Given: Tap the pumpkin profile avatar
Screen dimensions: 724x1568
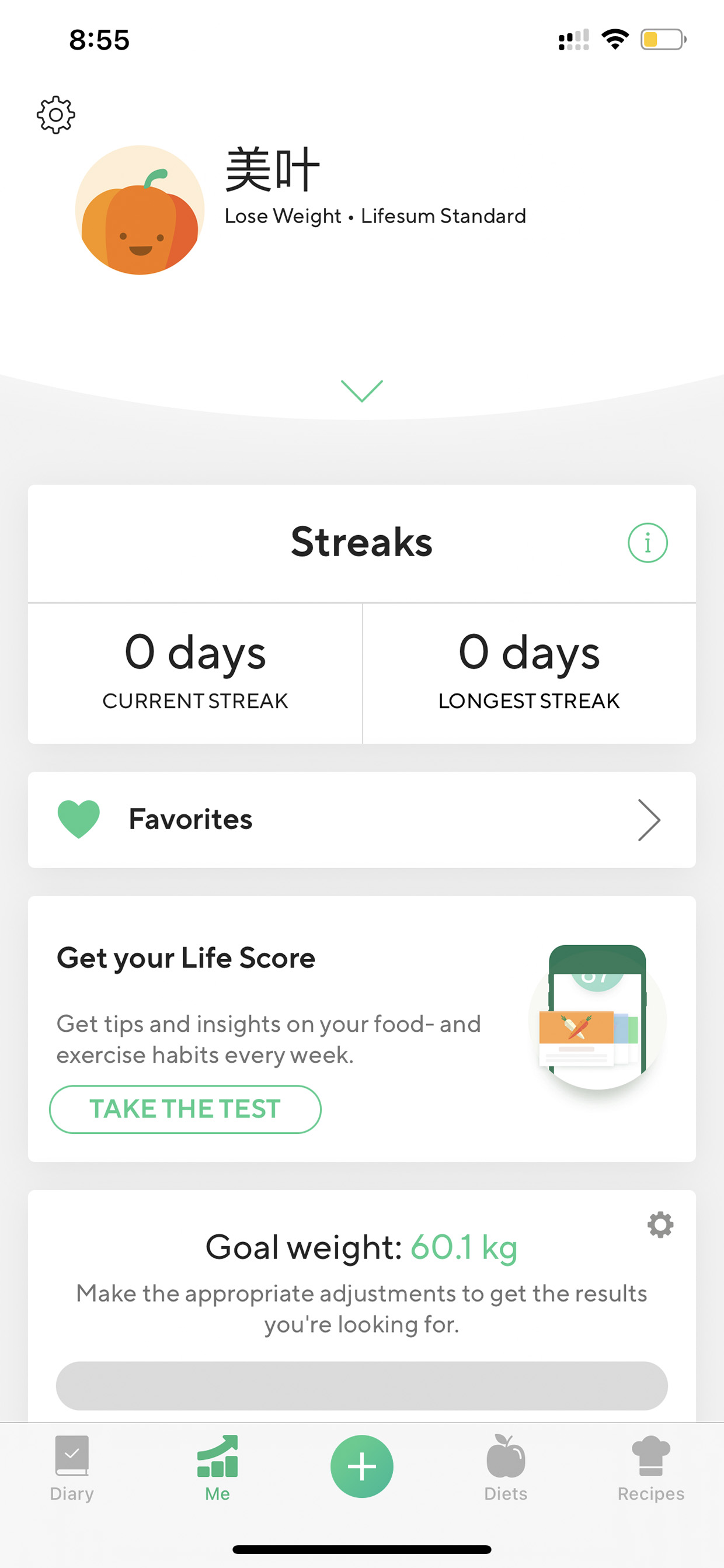Looking at the screenshot, I should point(140,210).
